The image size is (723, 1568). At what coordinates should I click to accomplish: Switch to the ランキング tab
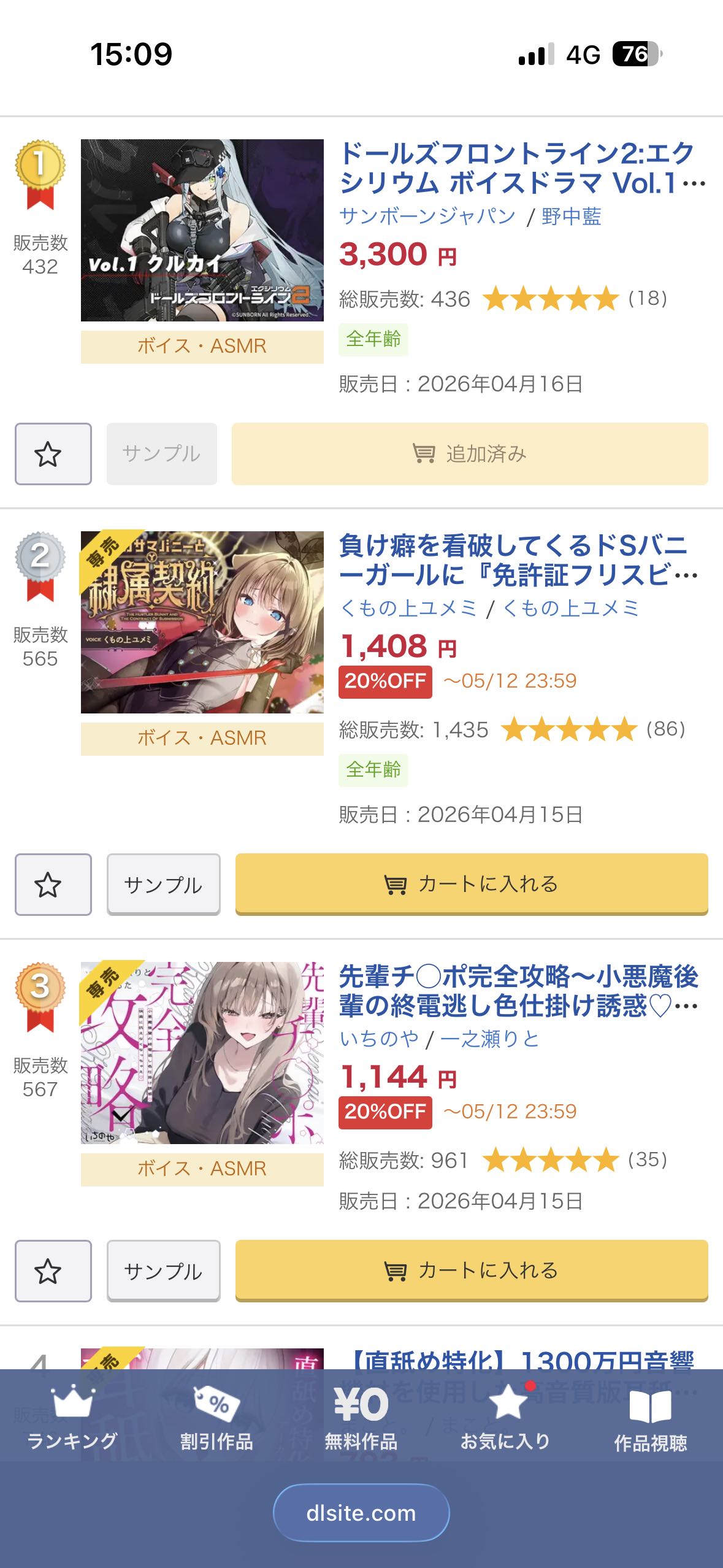(72, 1418)
